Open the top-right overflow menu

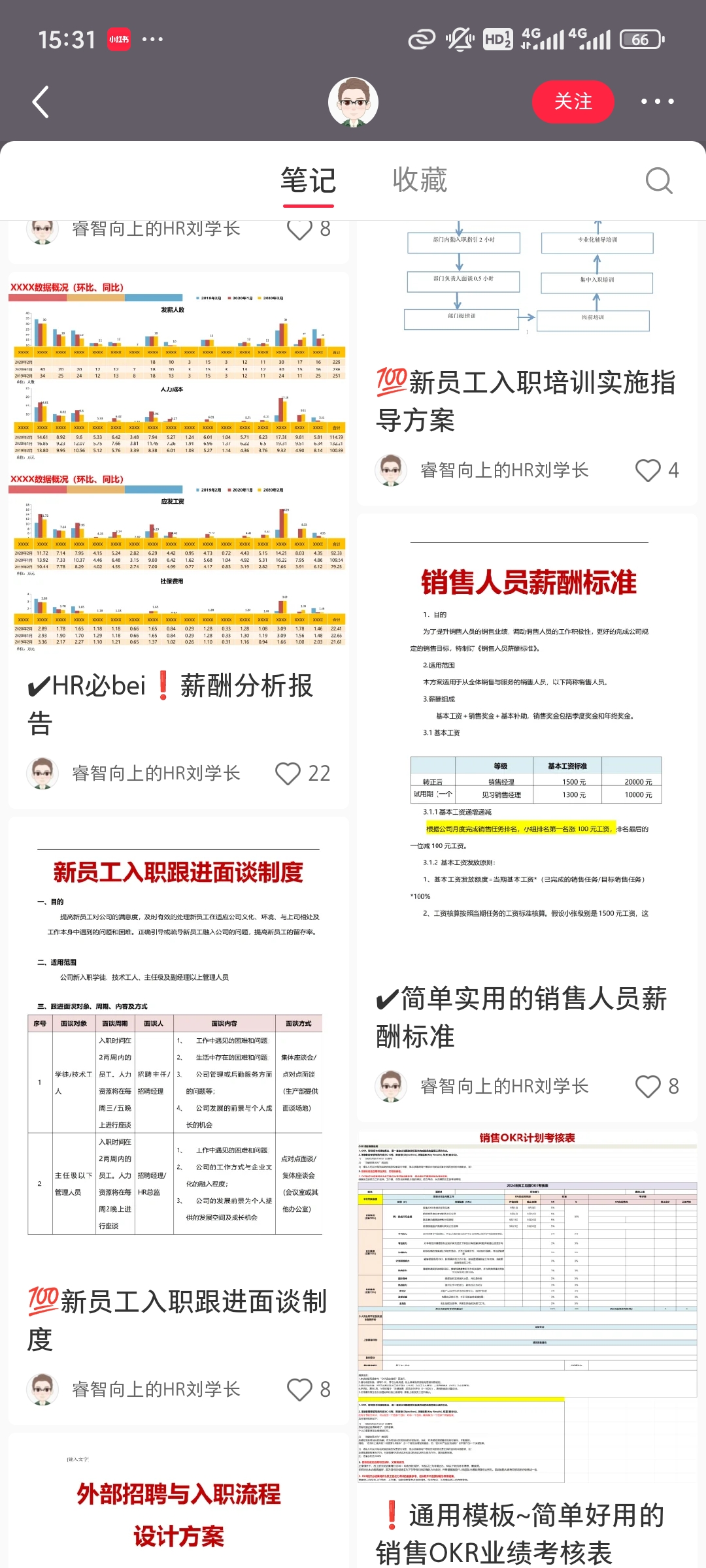point(657,102)
